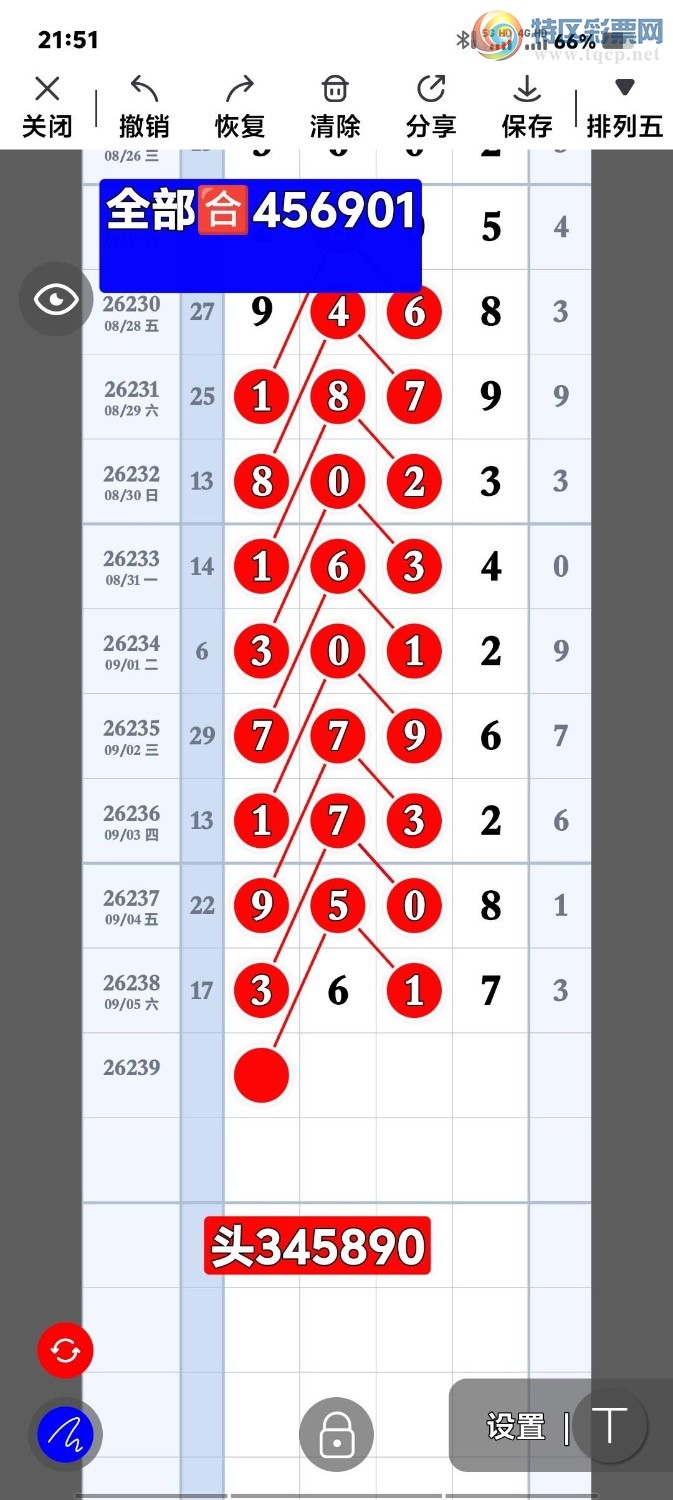The image size is (673, 1500).
Task: Save the chart image
Action: tap(527, 106)
